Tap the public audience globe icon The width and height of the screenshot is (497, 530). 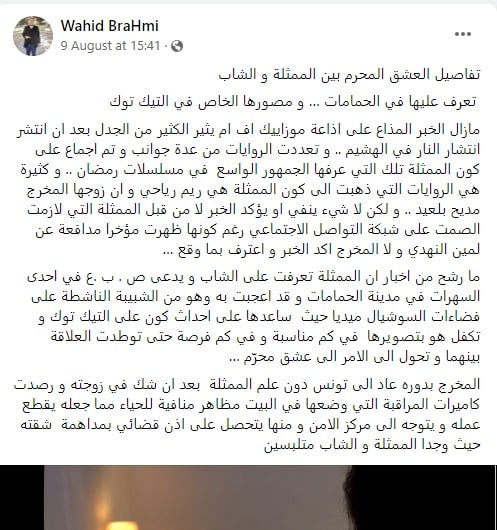(x=177, y=46)
